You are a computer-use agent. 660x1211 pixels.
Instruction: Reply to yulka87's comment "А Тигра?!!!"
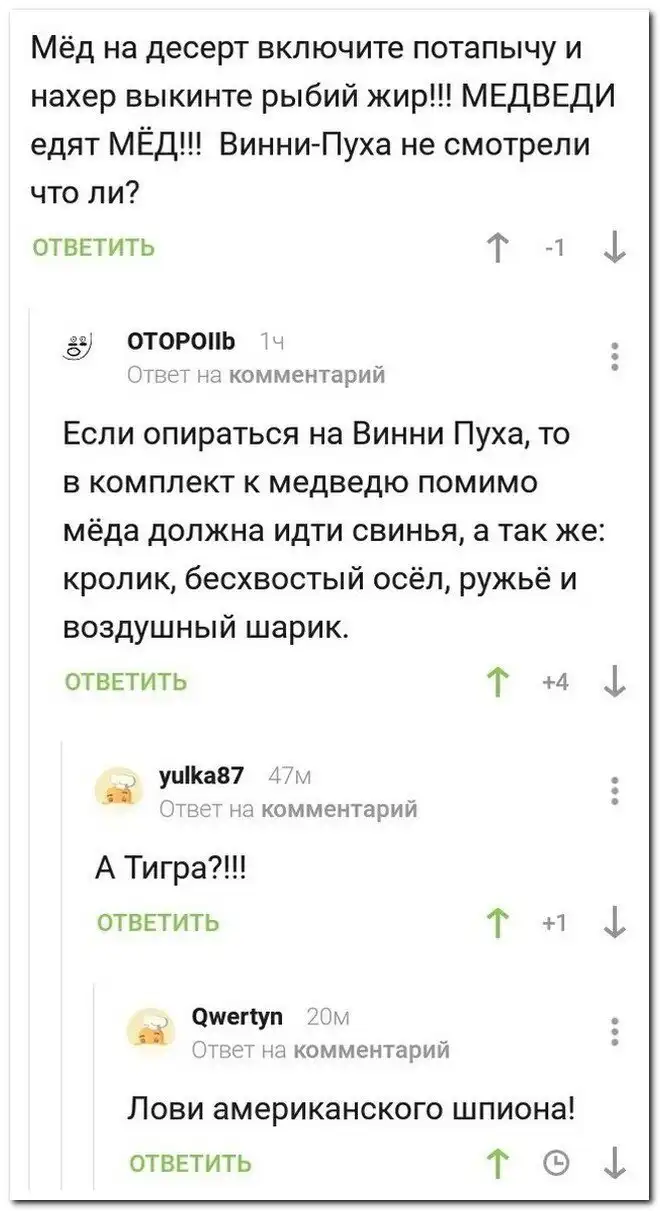(157, 922)
